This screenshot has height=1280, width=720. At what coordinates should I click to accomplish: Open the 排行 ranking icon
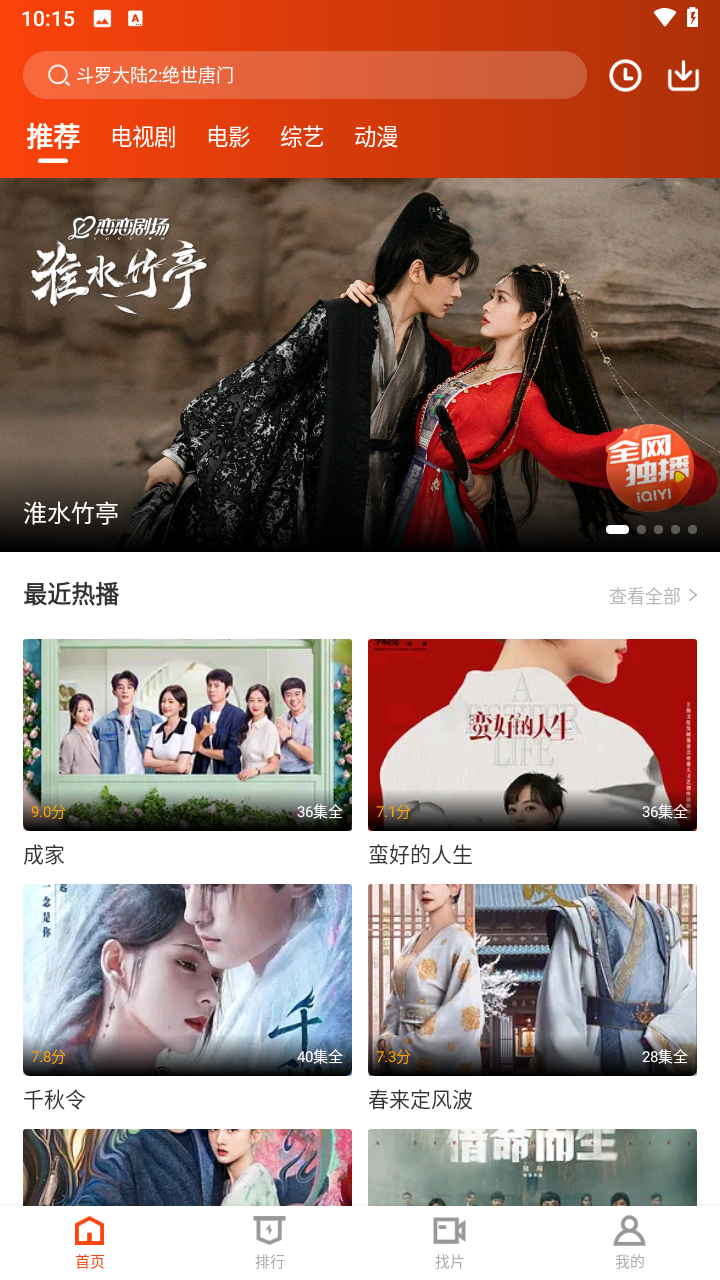pyautogui.click(x=269, y=1231)
